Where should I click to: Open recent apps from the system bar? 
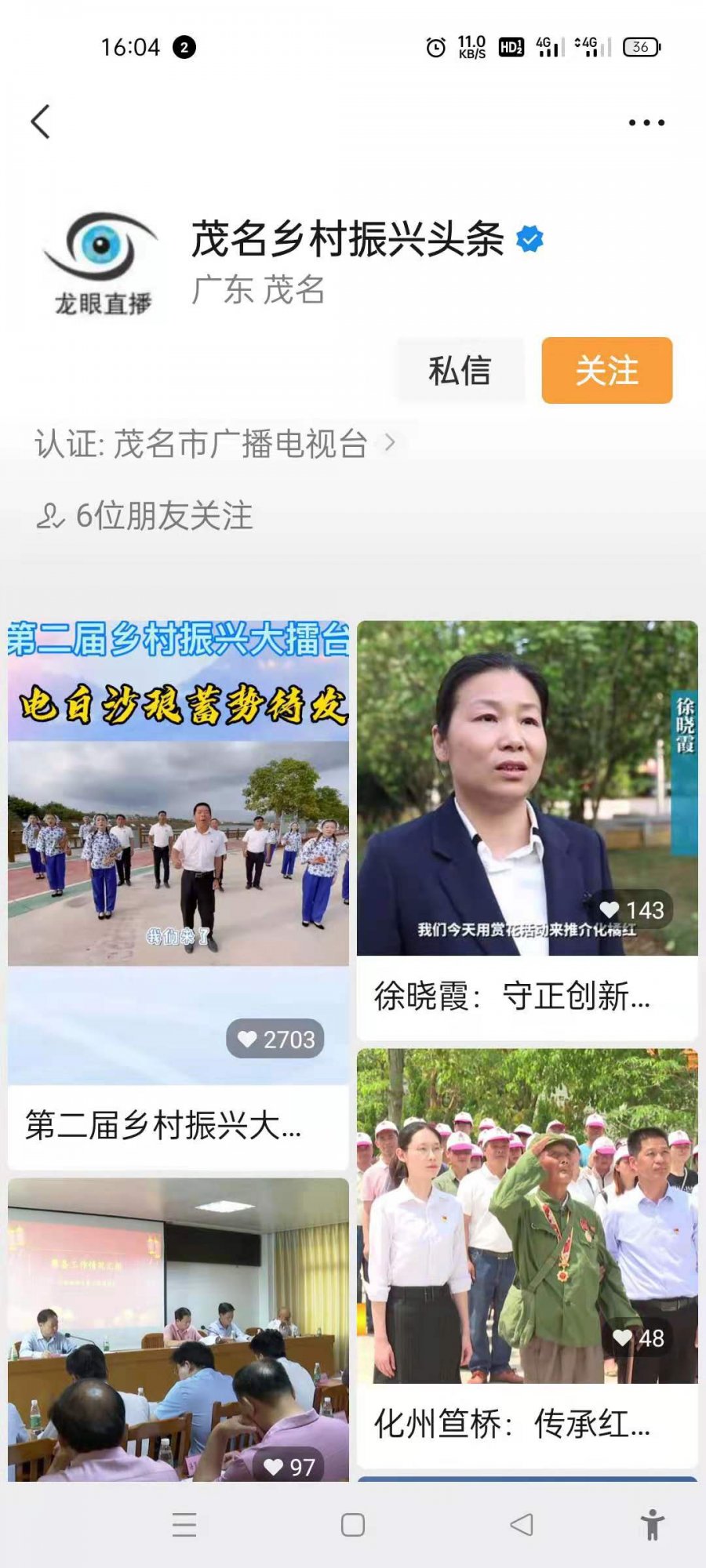click(184, 1525)
